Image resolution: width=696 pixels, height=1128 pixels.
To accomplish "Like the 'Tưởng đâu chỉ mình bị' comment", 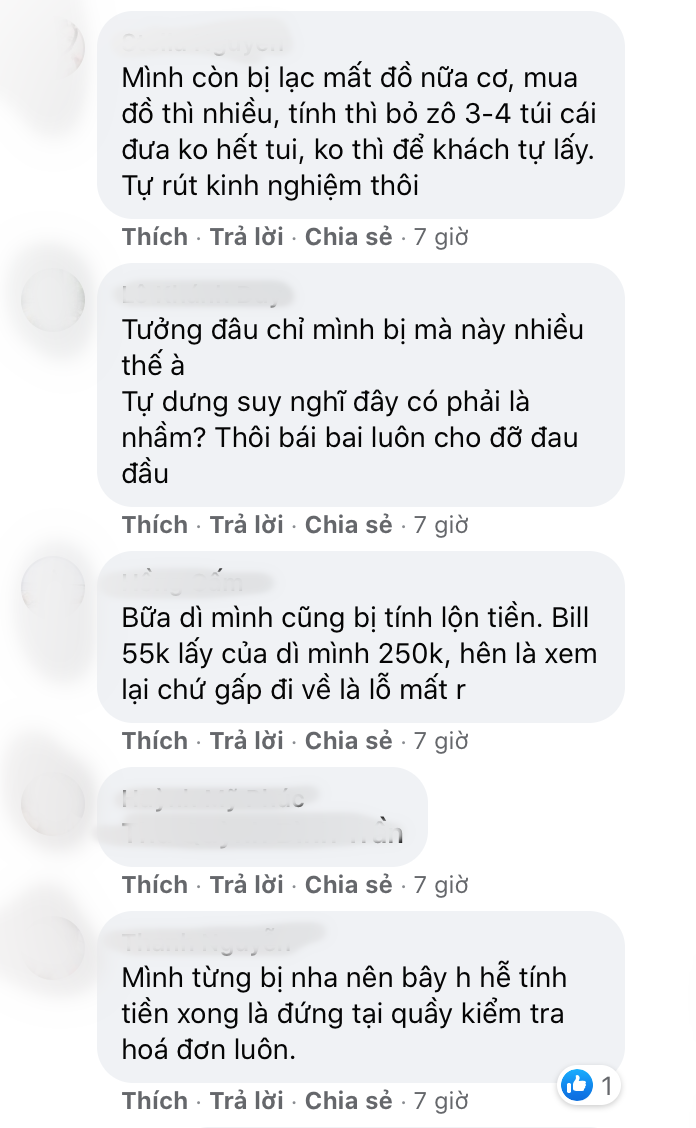I will (155, 525).
